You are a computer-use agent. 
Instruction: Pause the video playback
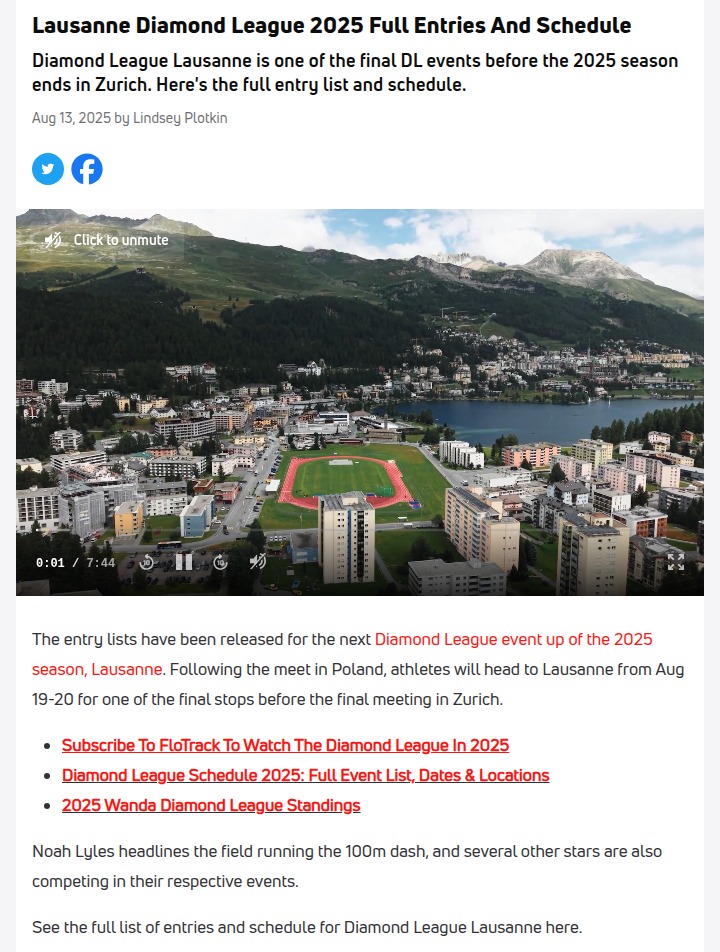point(184,562)
